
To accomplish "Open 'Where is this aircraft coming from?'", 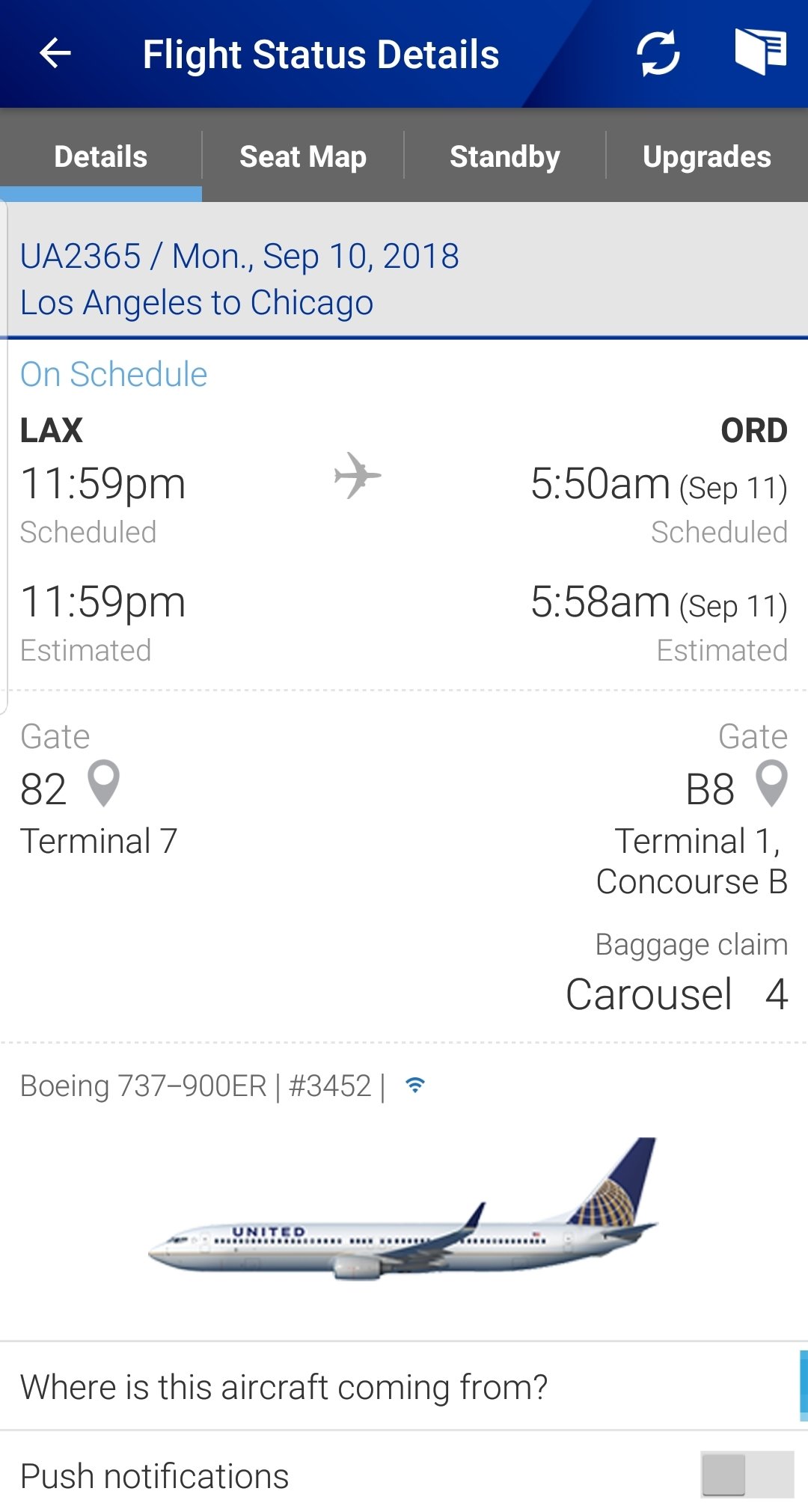I will pyautogui.click(x=404, y=1386).
